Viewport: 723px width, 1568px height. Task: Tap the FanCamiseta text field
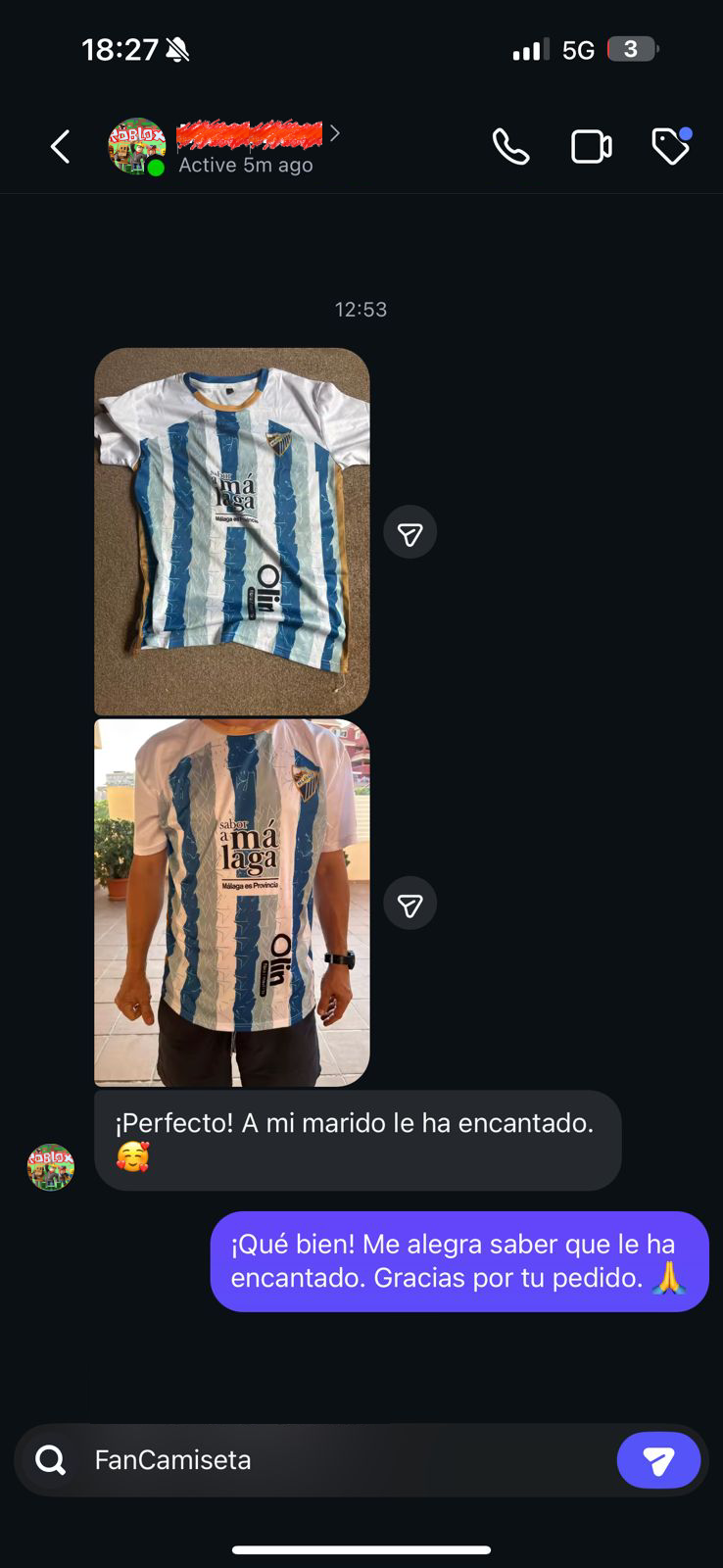coord(343,1460)
